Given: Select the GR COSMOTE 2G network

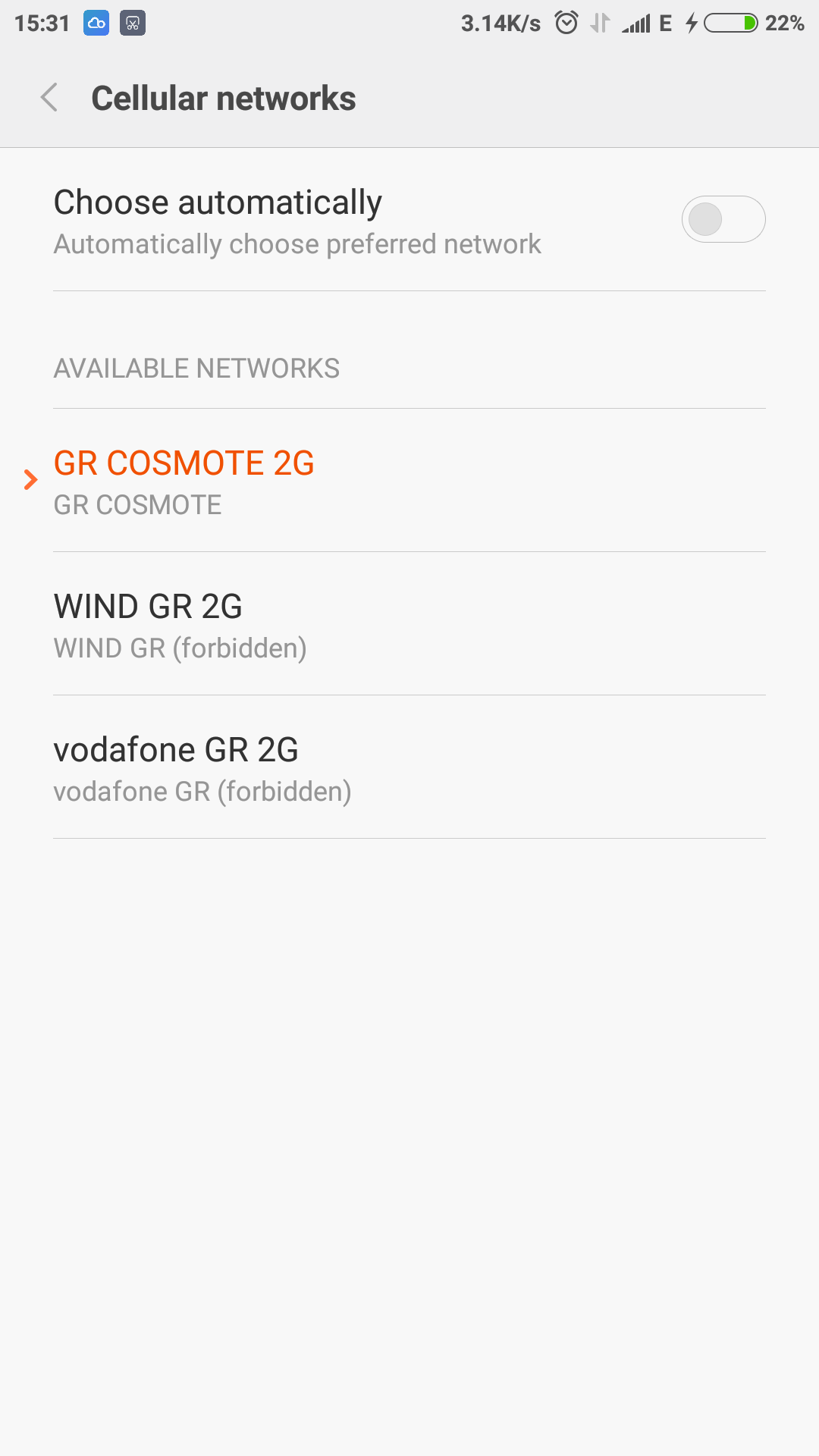Looking at the screenshot, I should point(409,481).
